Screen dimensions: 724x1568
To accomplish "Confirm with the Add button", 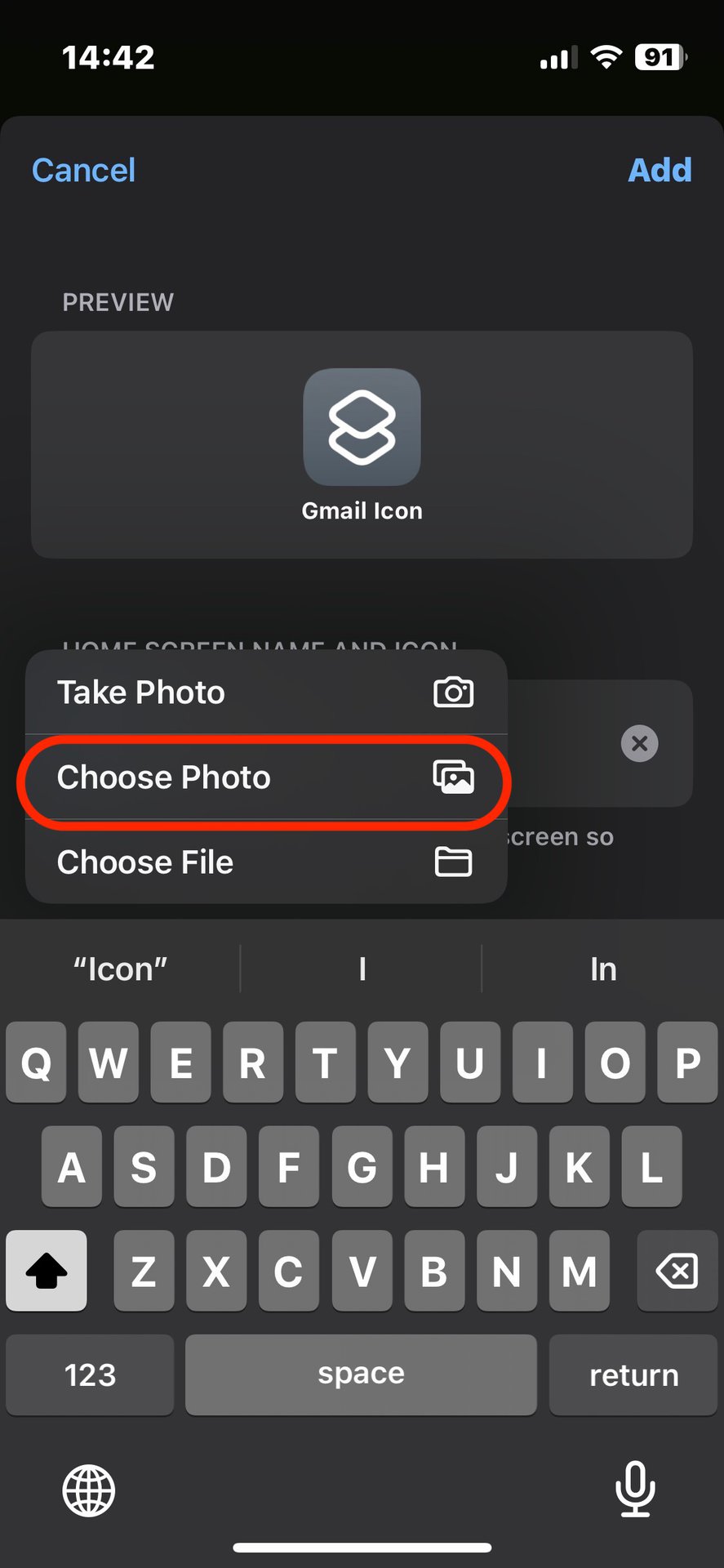I will click(x=659, y=170).
